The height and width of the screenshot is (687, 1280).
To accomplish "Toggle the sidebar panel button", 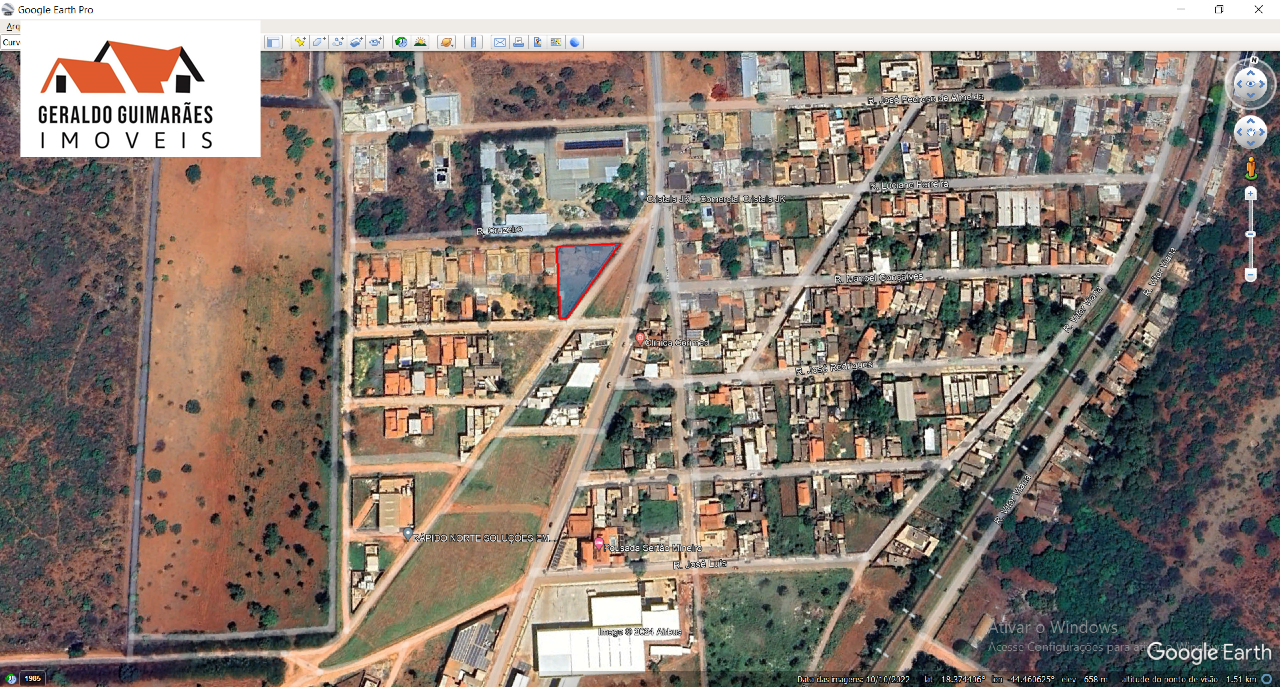I will (273, 42).
